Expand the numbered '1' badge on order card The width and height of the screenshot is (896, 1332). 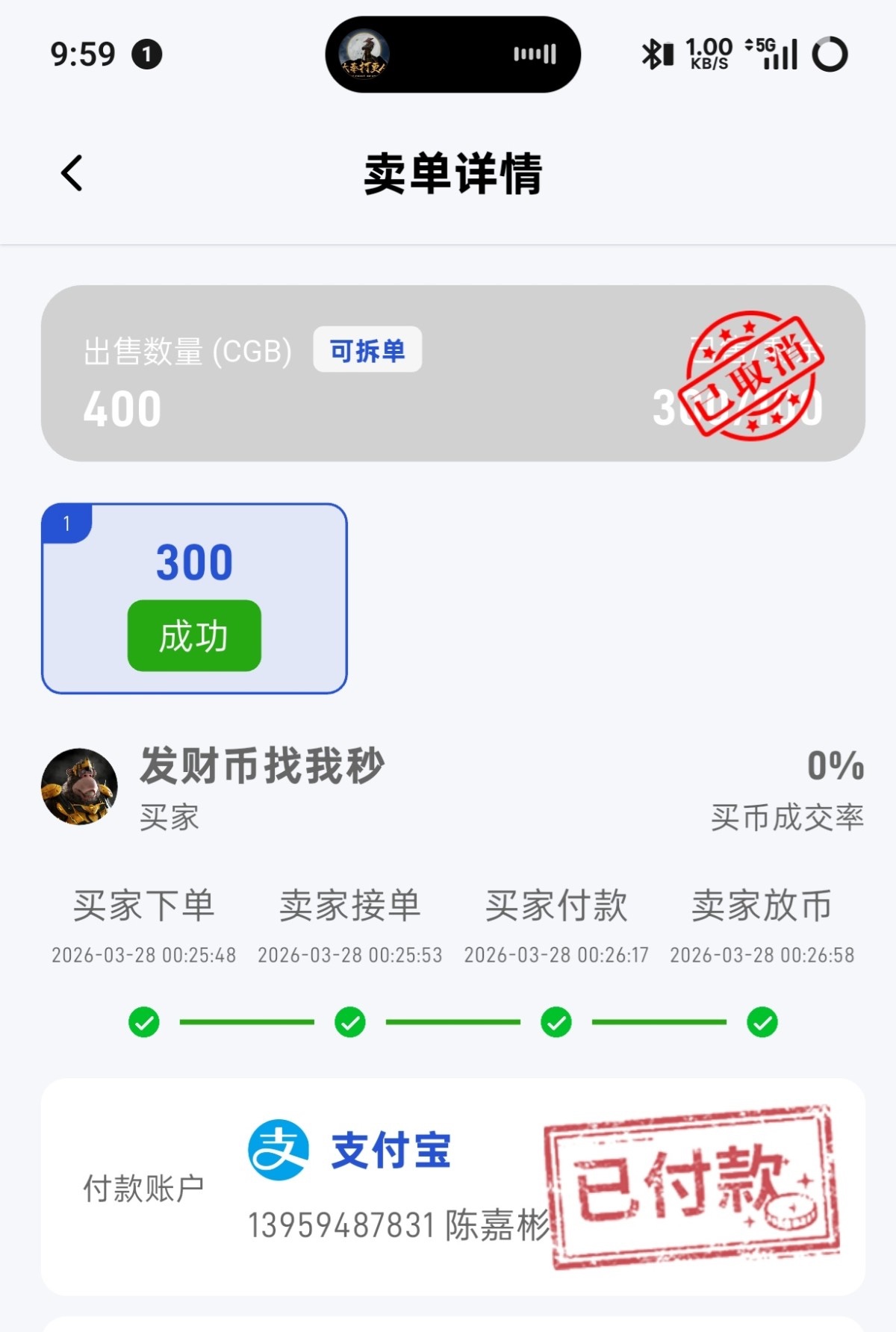point(66,523)
